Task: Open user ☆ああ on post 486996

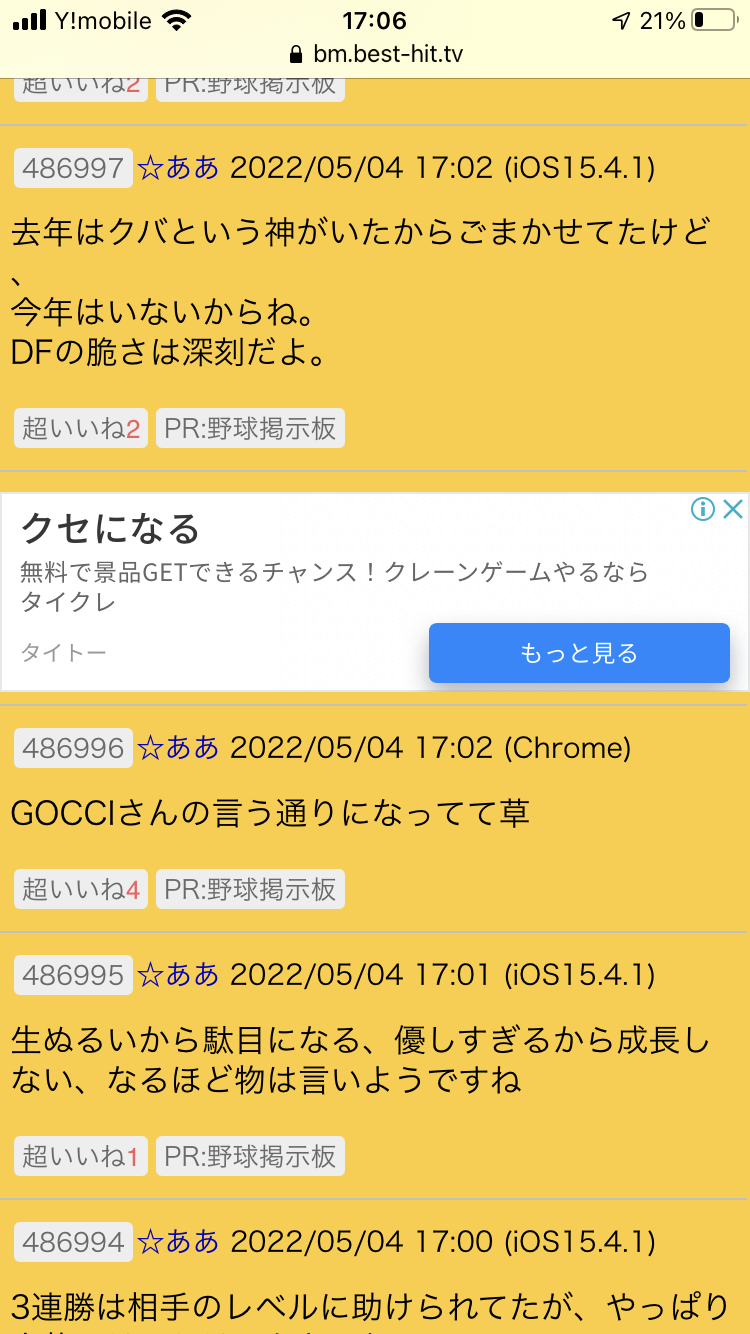Action: pos(178,748)
